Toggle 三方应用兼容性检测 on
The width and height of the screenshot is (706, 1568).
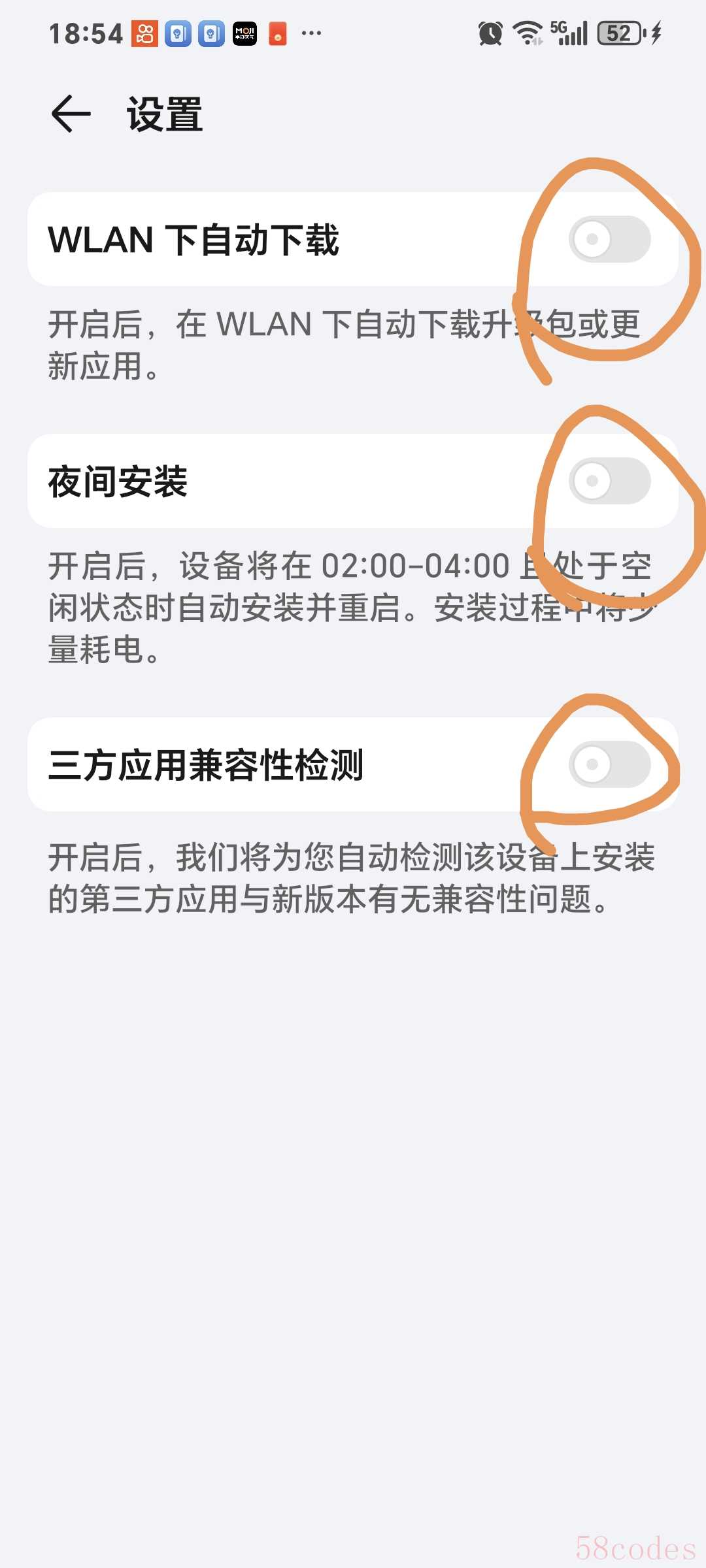click(609, 764)
